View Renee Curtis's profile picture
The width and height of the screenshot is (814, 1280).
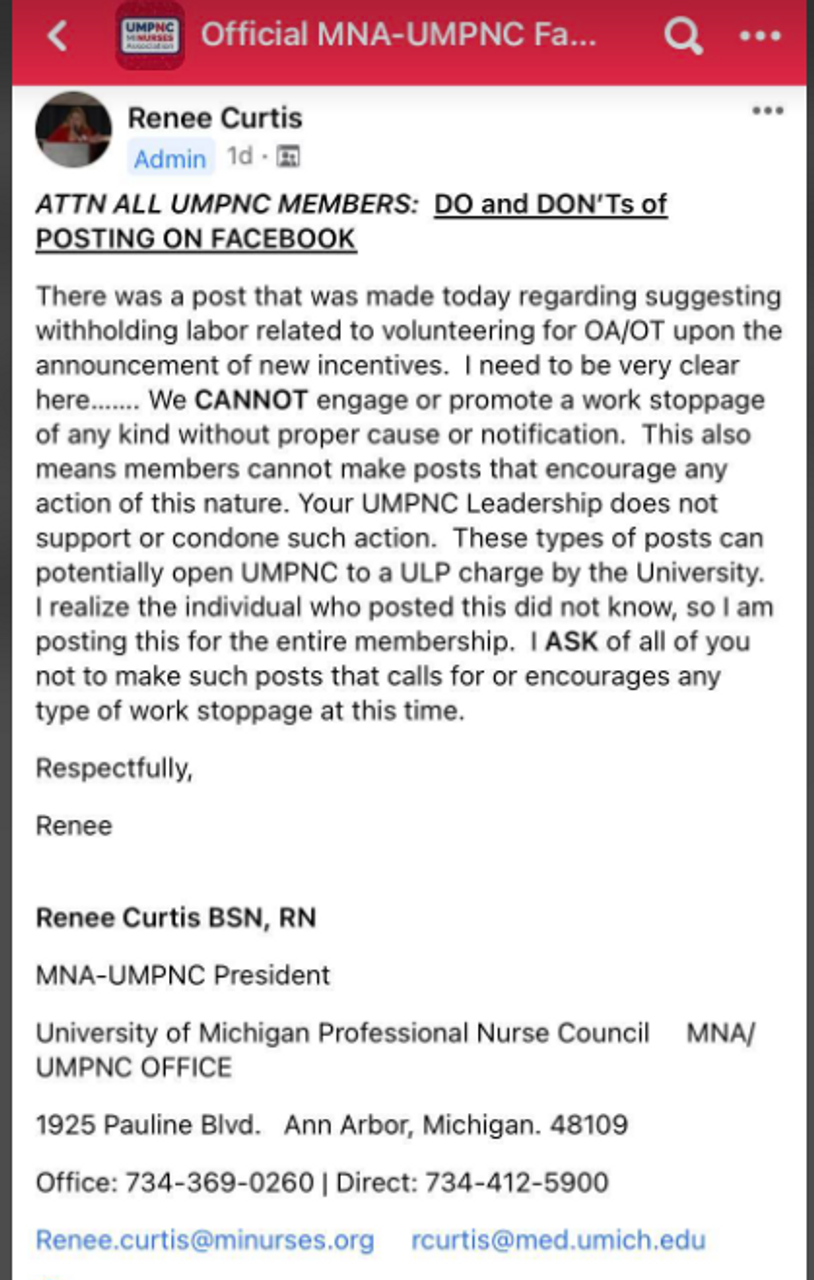[x=73, y=129]
